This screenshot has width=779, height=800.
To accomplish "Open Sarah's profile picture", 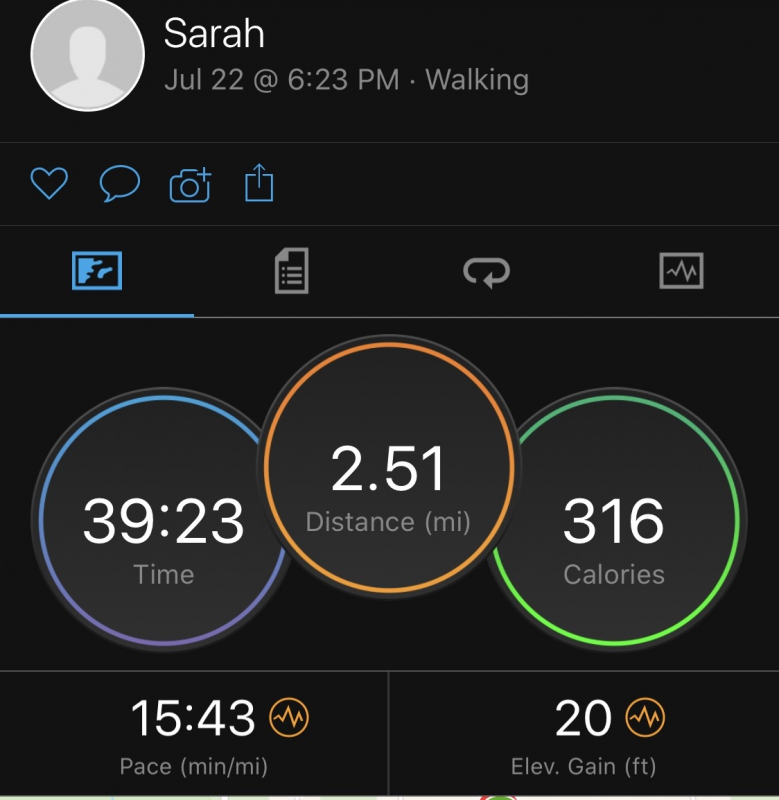I will pyautogui.click(x=86, y=56).
